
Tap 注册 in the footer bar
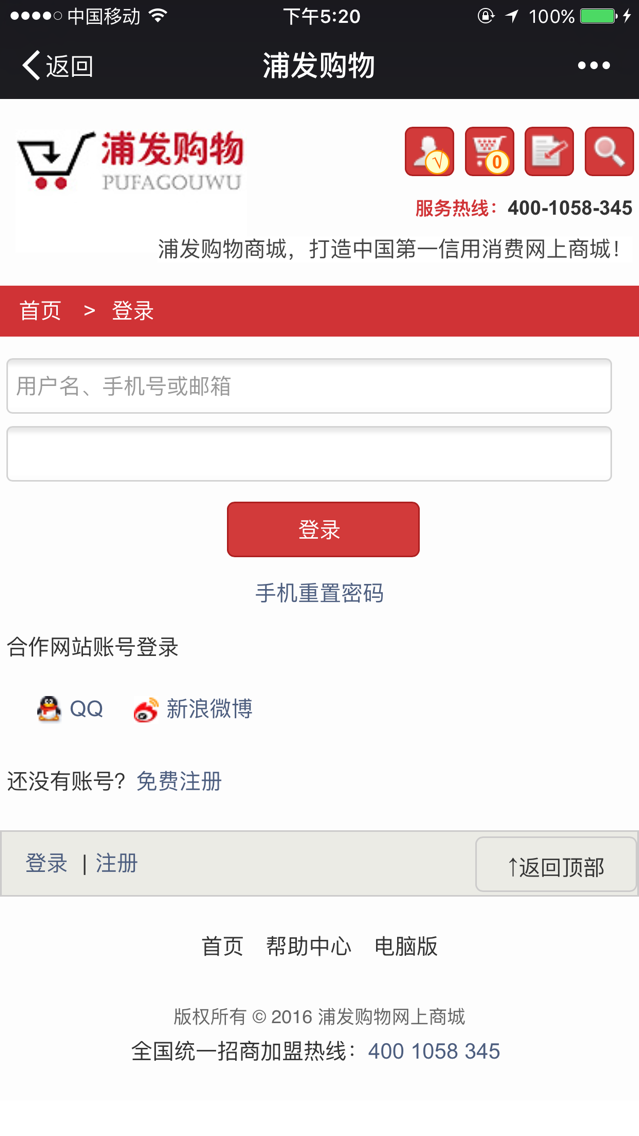click(x=117, y=863)
